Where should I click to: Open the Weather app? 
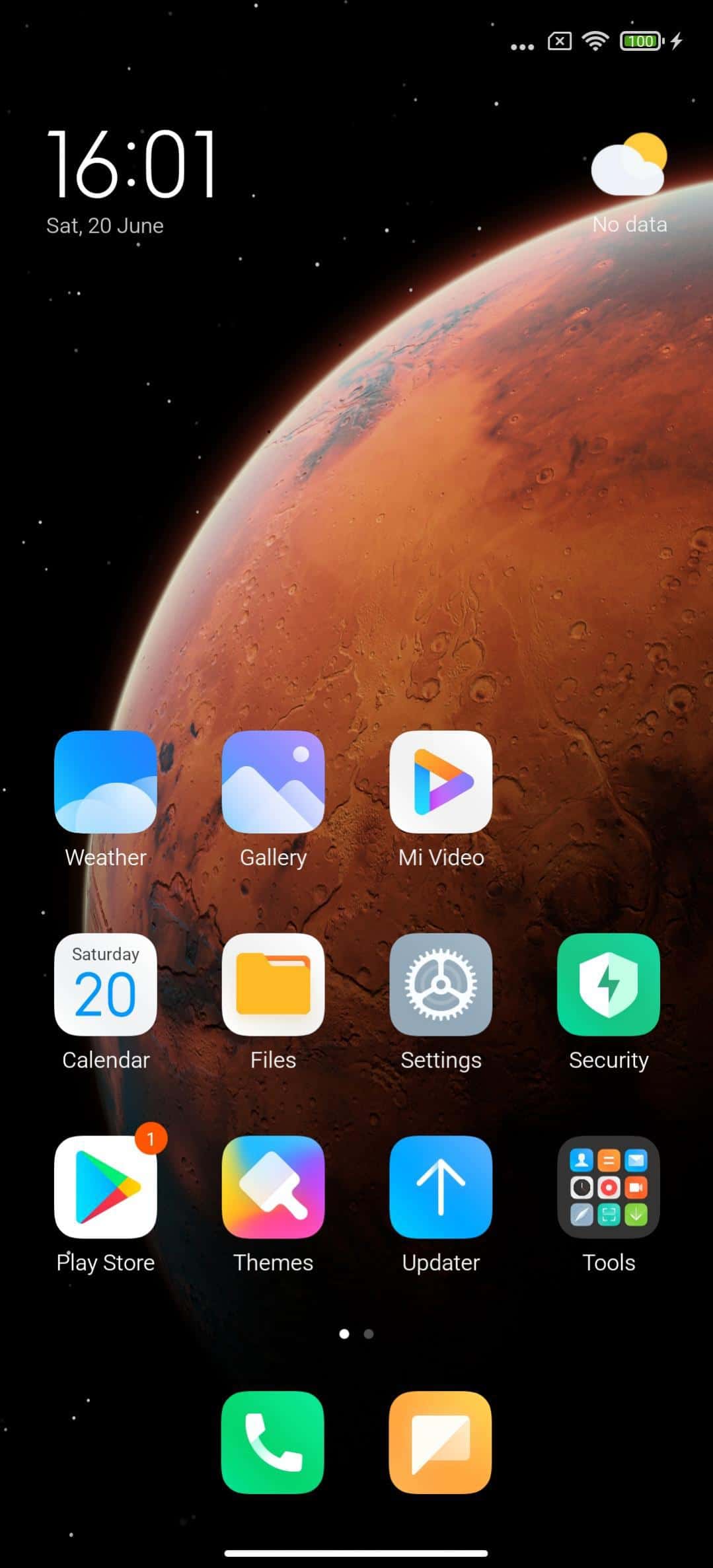point(106,781)
